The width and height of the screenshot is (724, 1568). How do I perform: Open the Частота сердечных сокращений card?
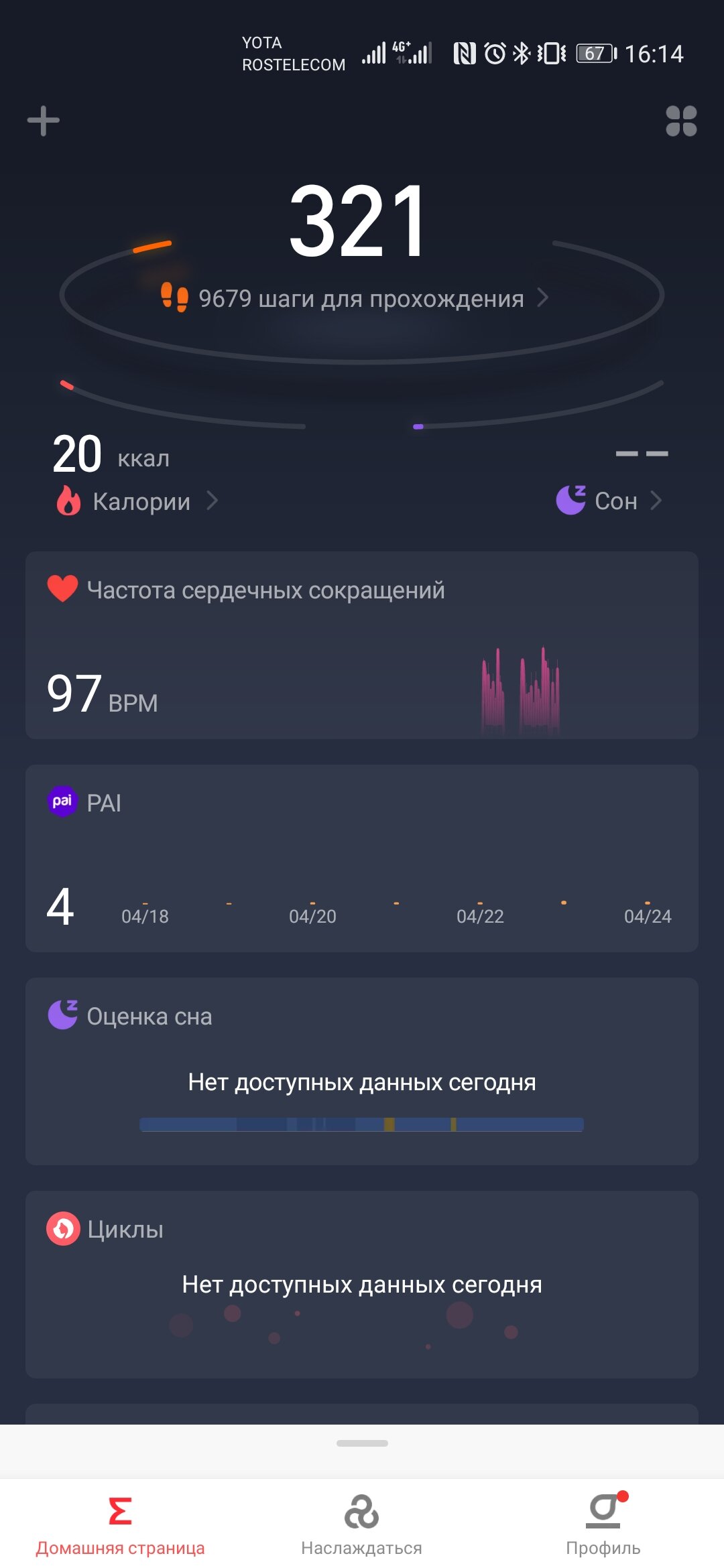point(362,645)
